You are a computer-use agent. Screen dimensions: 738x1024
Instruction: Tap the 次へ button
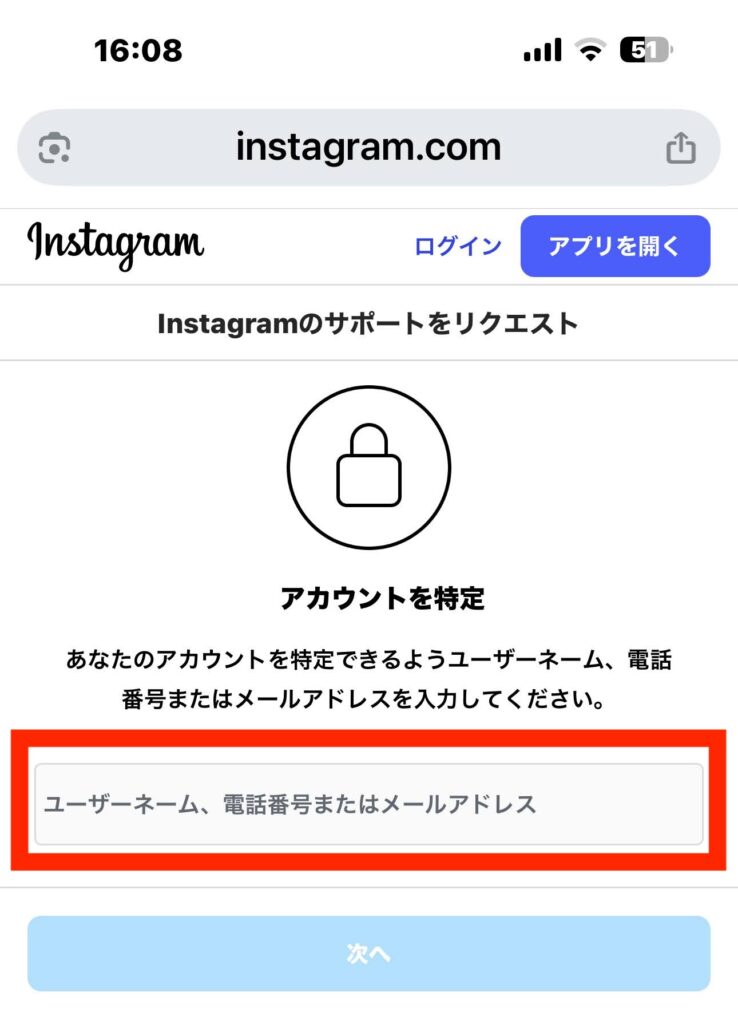pyautogui.click(x=368, y=953)
